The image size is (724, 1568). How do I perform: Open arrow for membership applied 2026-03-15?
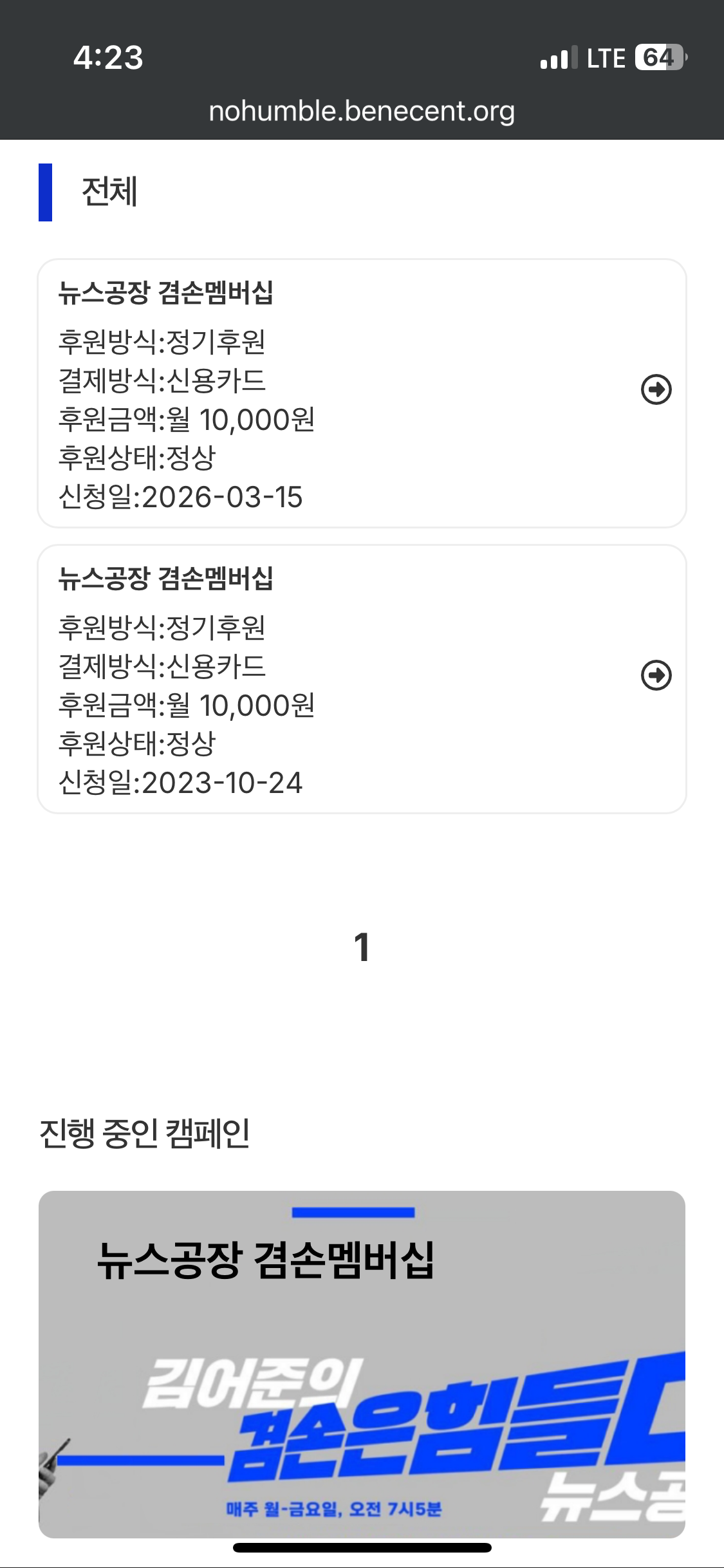coord(656,389)
